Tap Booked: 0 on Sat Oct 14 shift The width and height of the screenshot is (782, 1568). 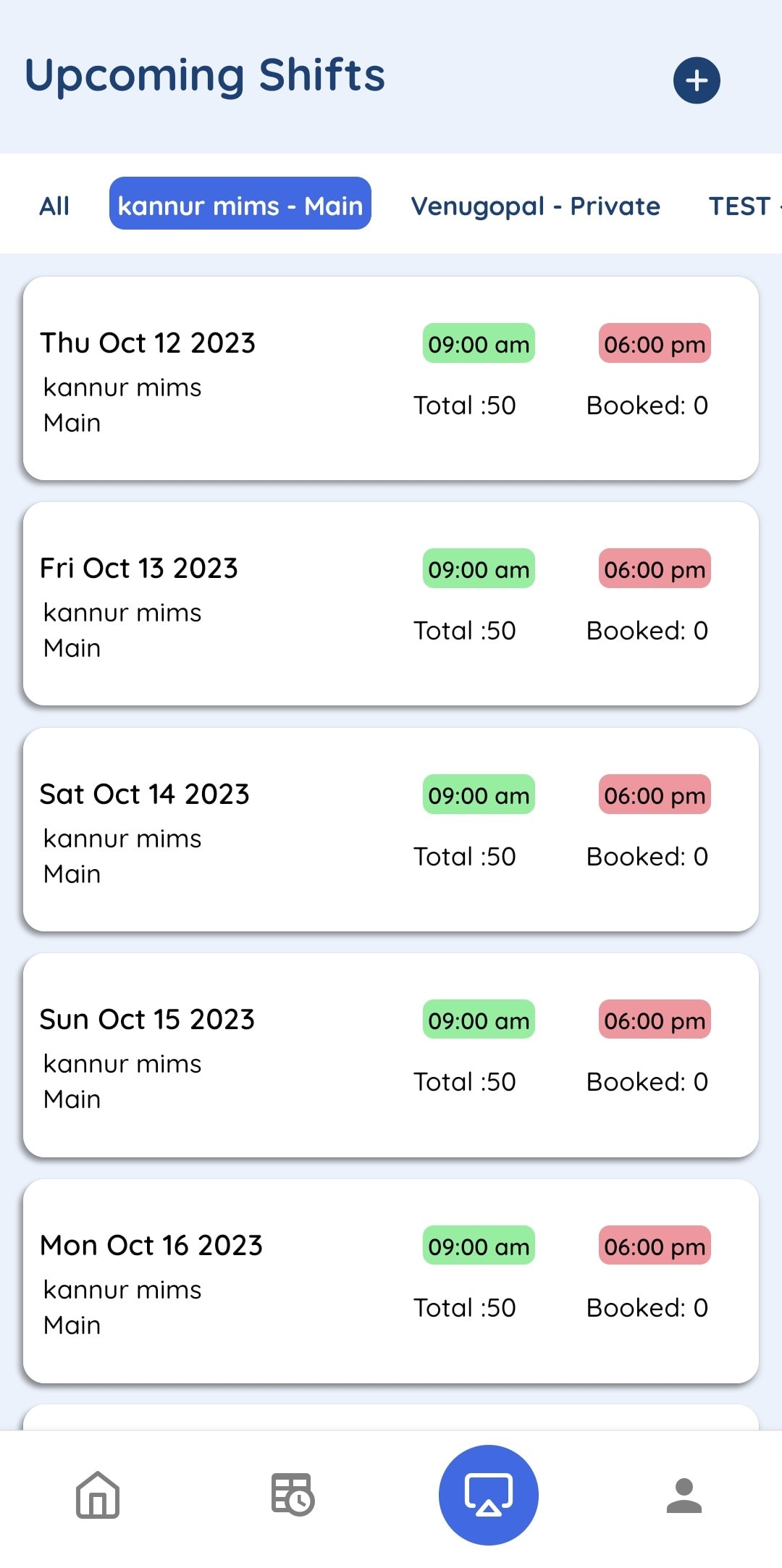(647, 856)
